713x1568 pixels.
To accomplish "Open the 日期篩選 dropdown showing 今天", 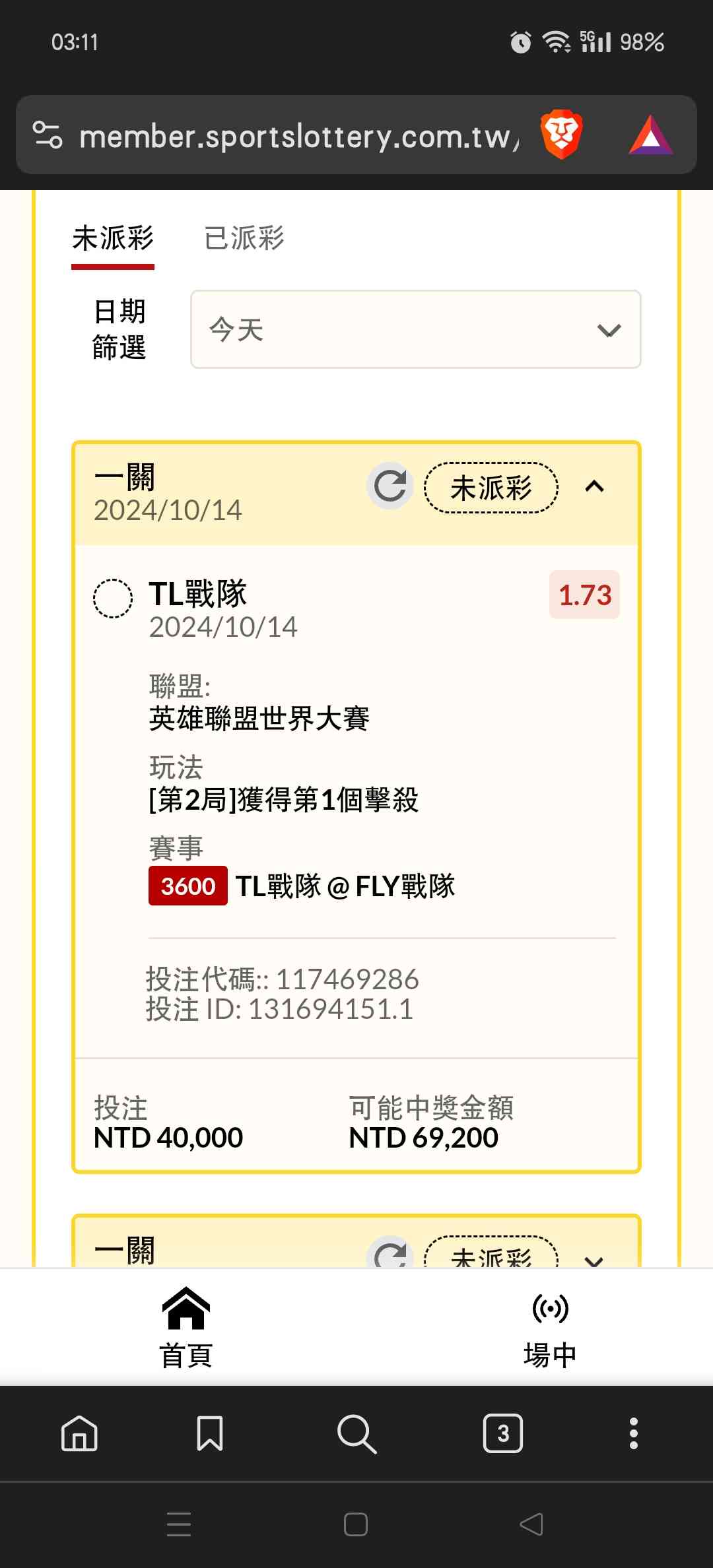I will [415, 329].
